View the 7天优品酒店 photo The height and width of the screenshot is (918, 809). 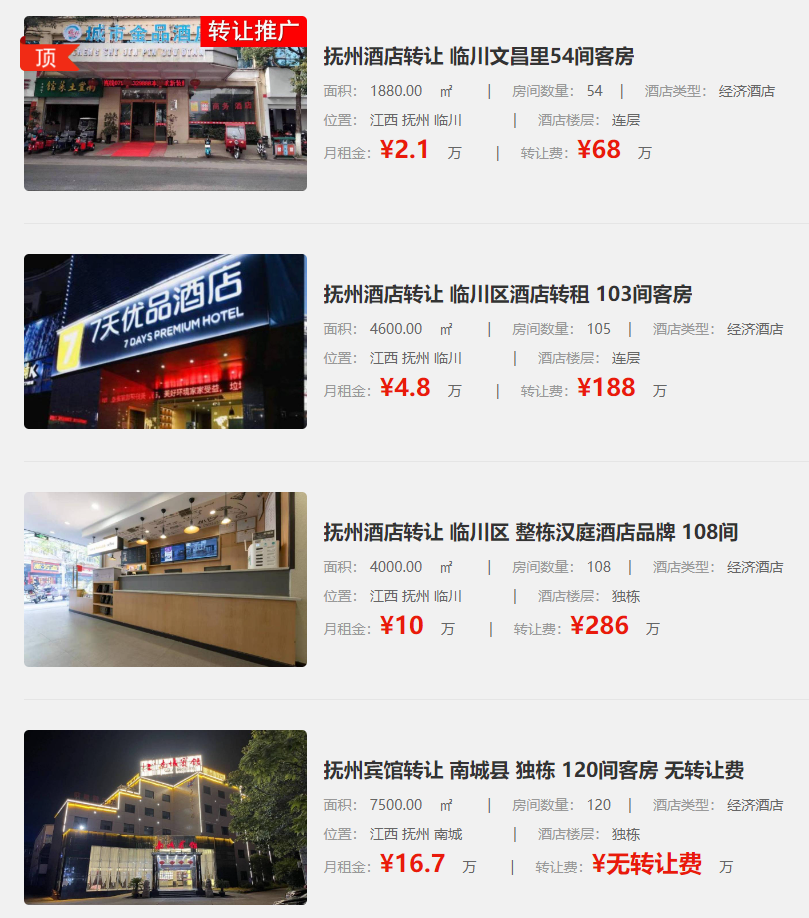click(x=165, y=341)
